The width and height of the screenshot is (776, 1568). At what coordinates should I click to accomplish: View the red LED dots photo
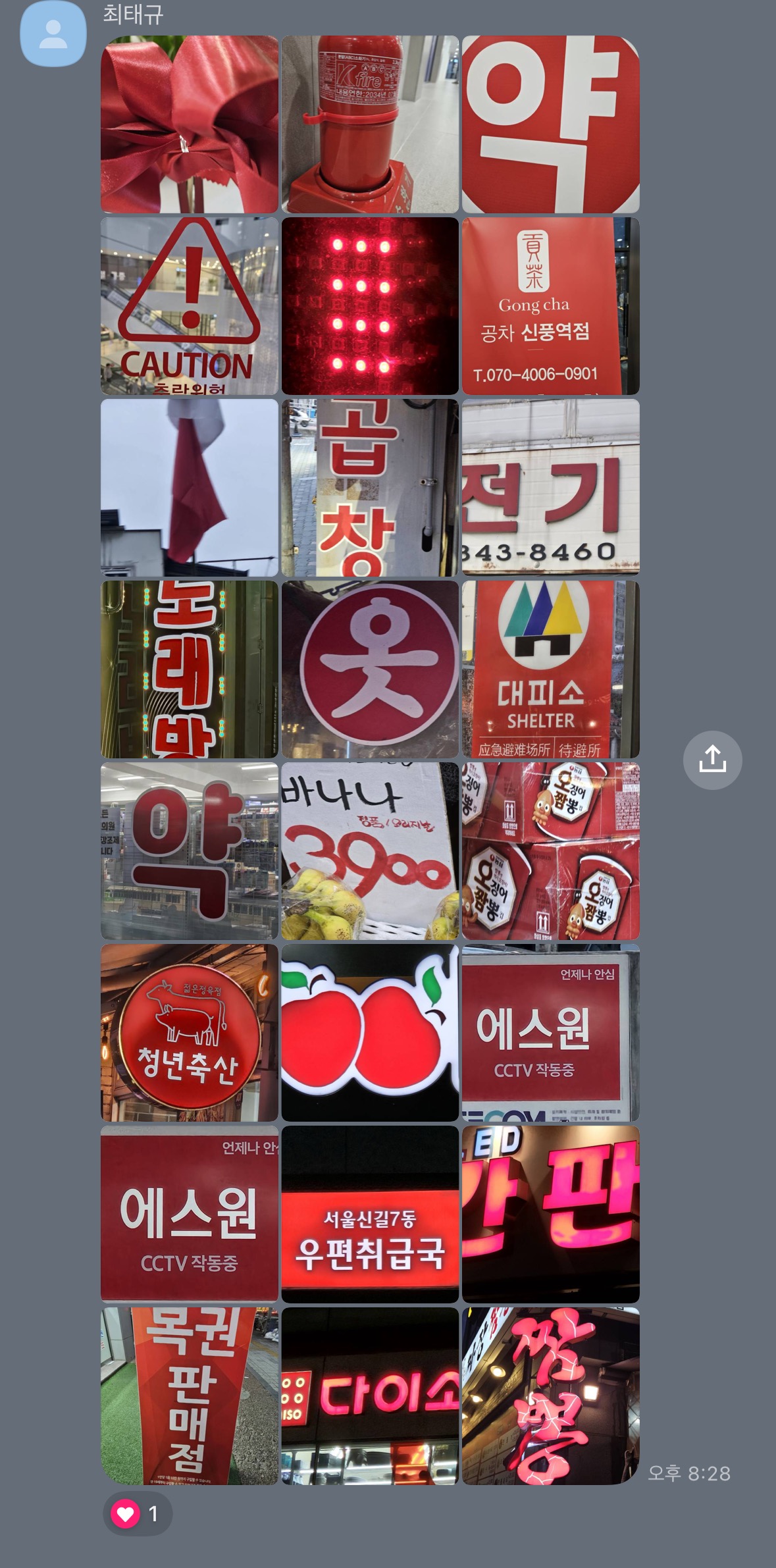pos(370,306)
